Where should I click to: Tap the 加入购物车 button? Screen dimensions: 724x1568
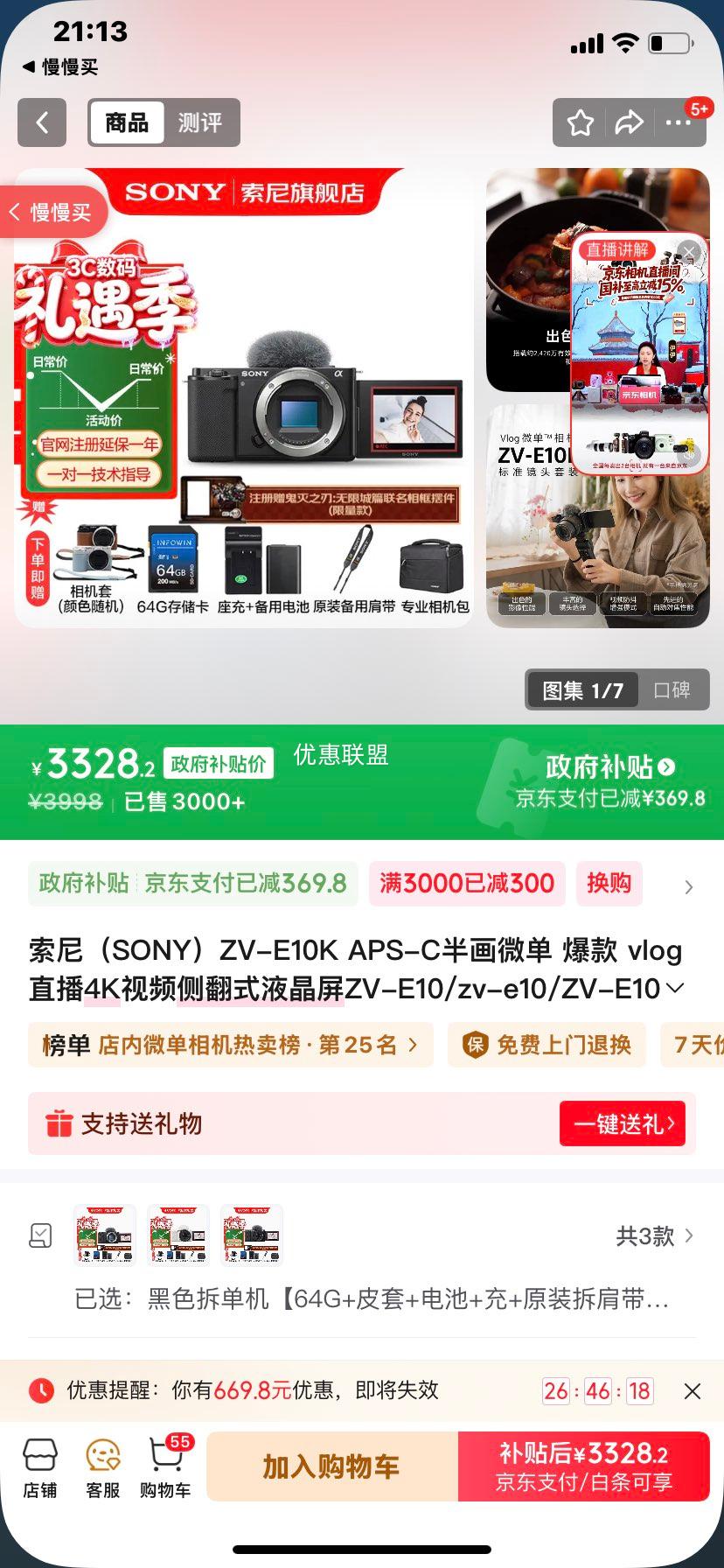coord(330,1466)
